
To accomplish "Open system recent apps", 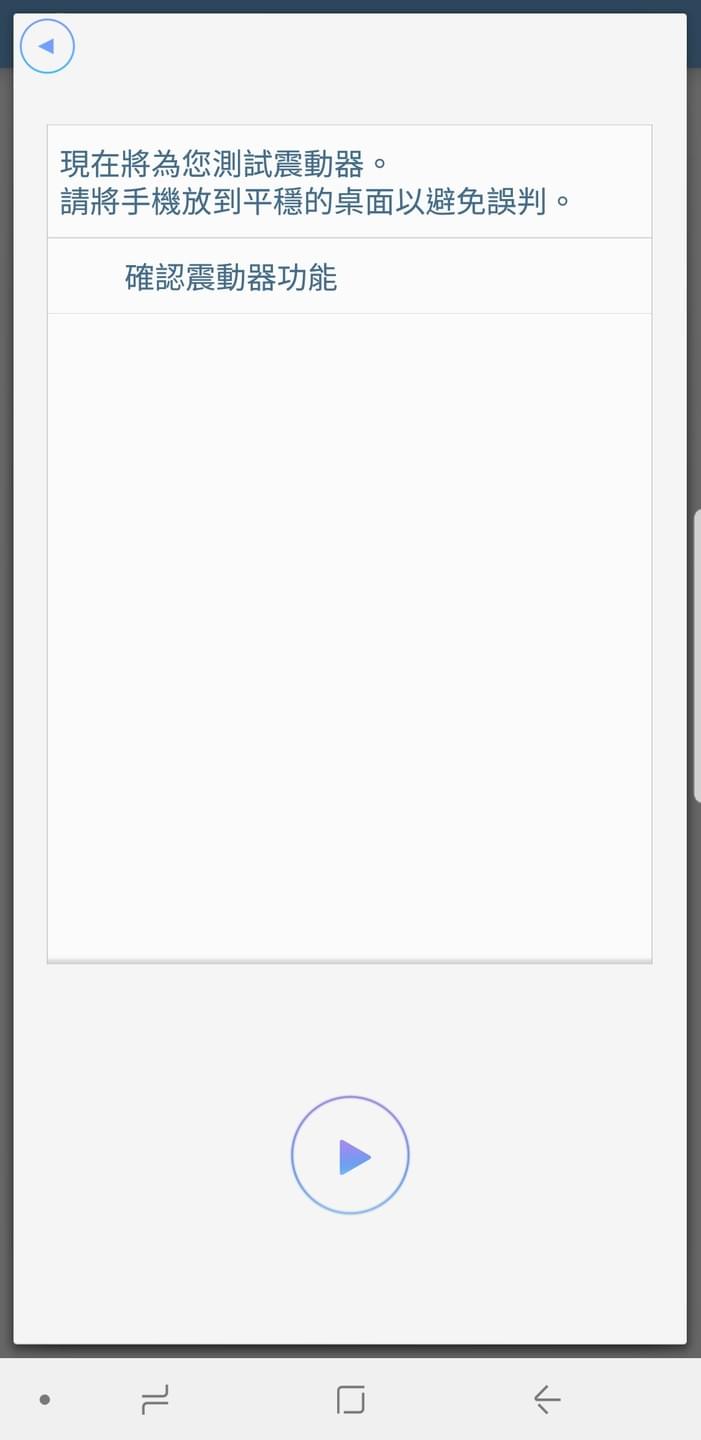I will pos(155,1399).
